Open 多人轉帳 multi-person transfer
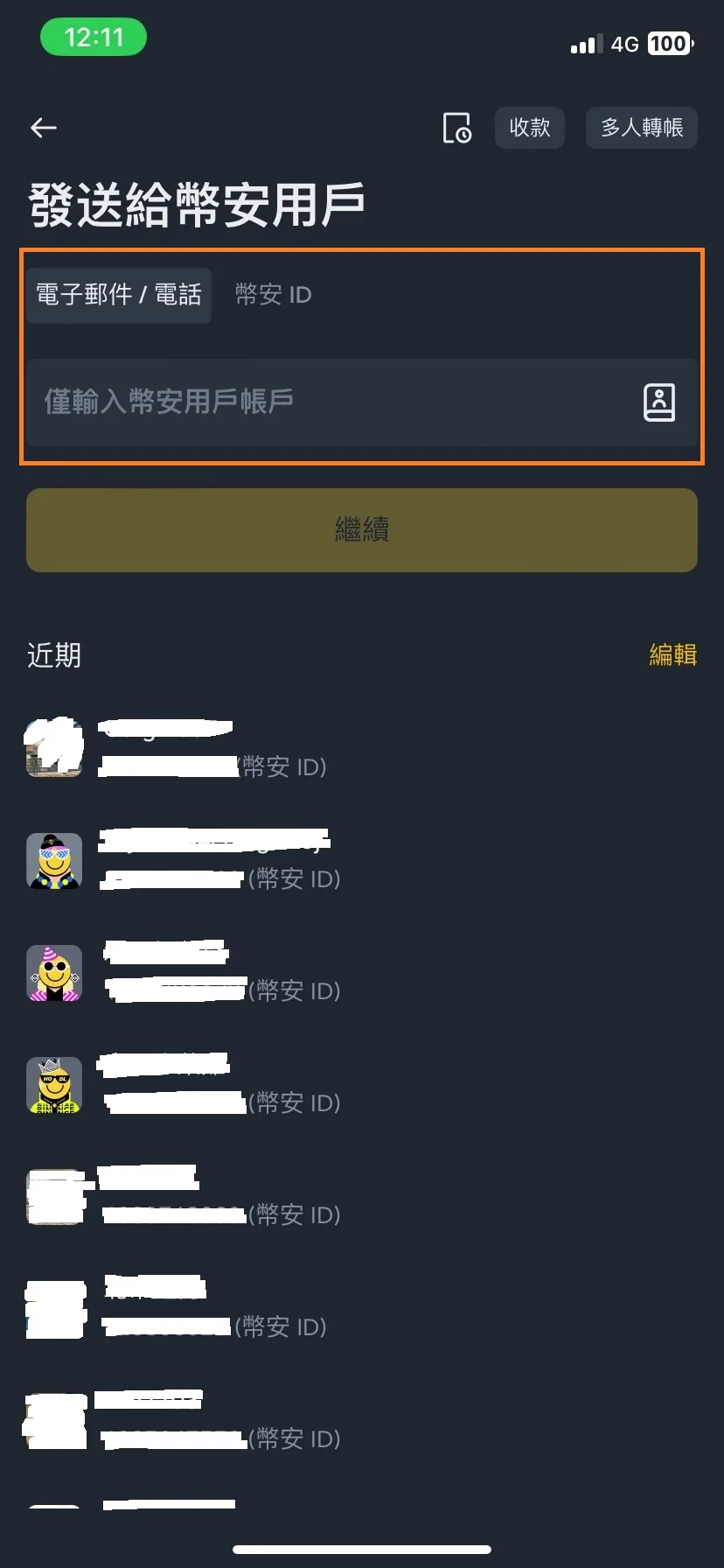The width and height of the screenshot is (724, 1568). [x=641, y=128]
